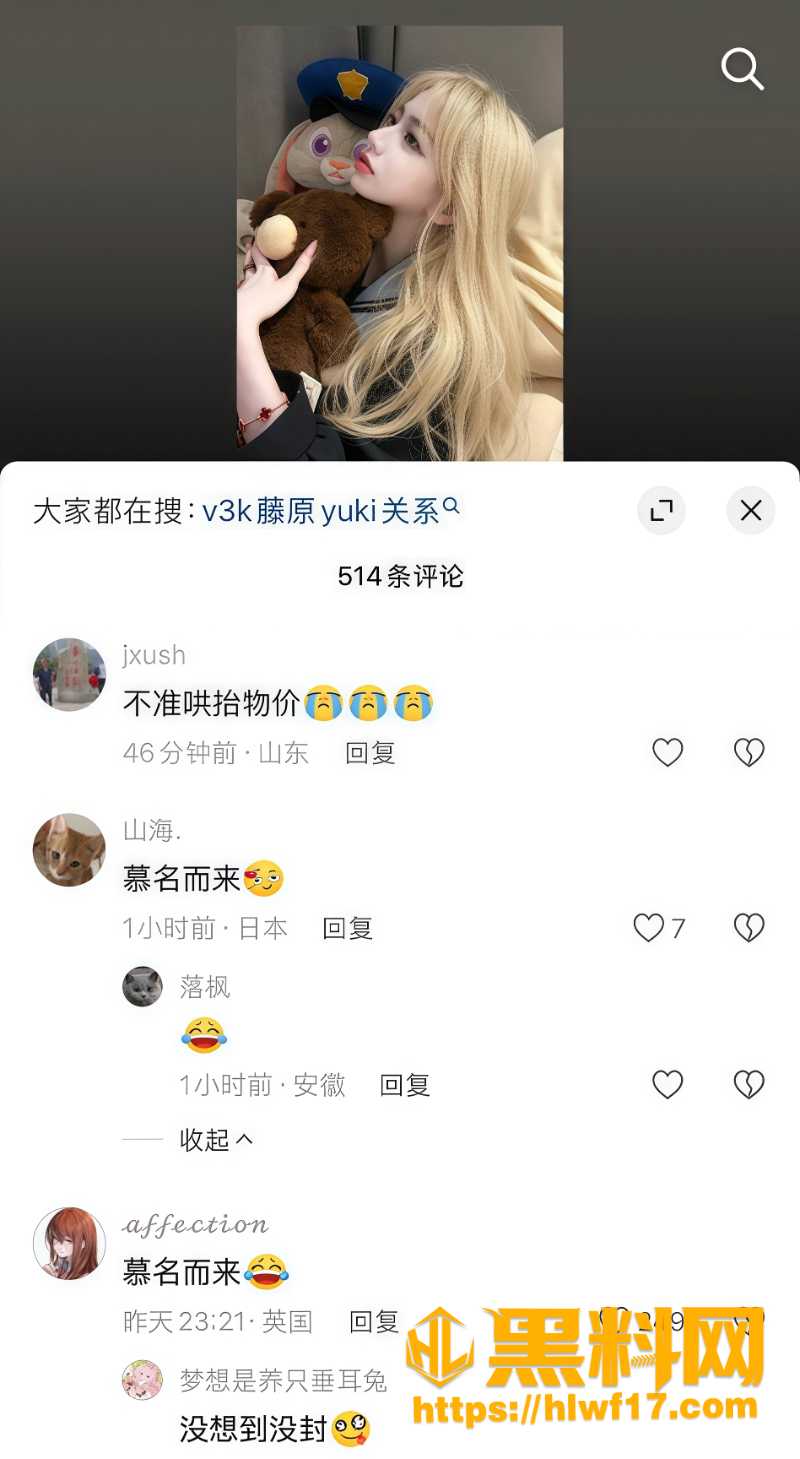Dislike 山海.'s comment
This screenshot has width=800, height=1459.
[x=749, y=928]
